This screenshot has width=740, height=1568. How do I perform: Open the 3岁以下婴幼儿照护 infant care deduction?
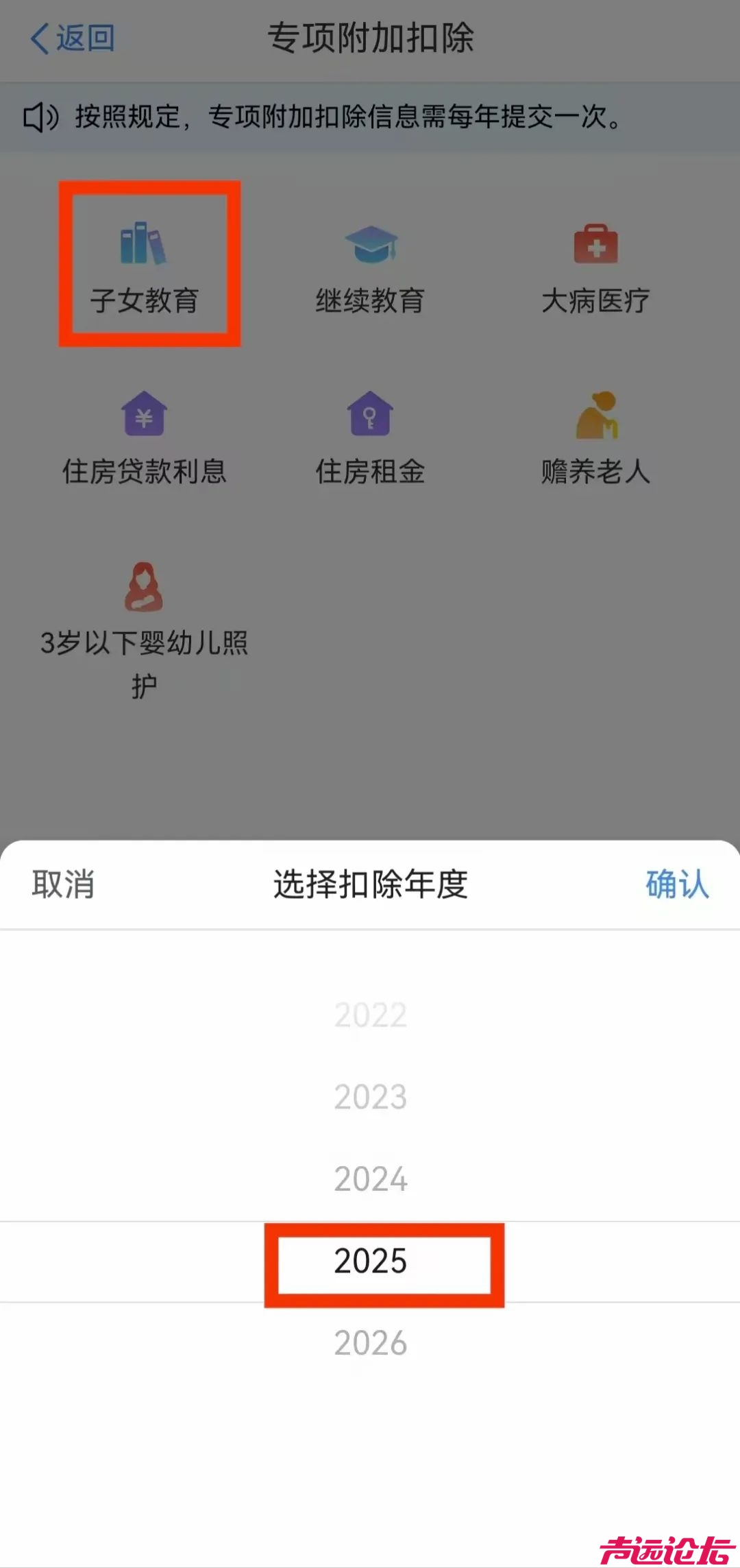coord(144,617)
